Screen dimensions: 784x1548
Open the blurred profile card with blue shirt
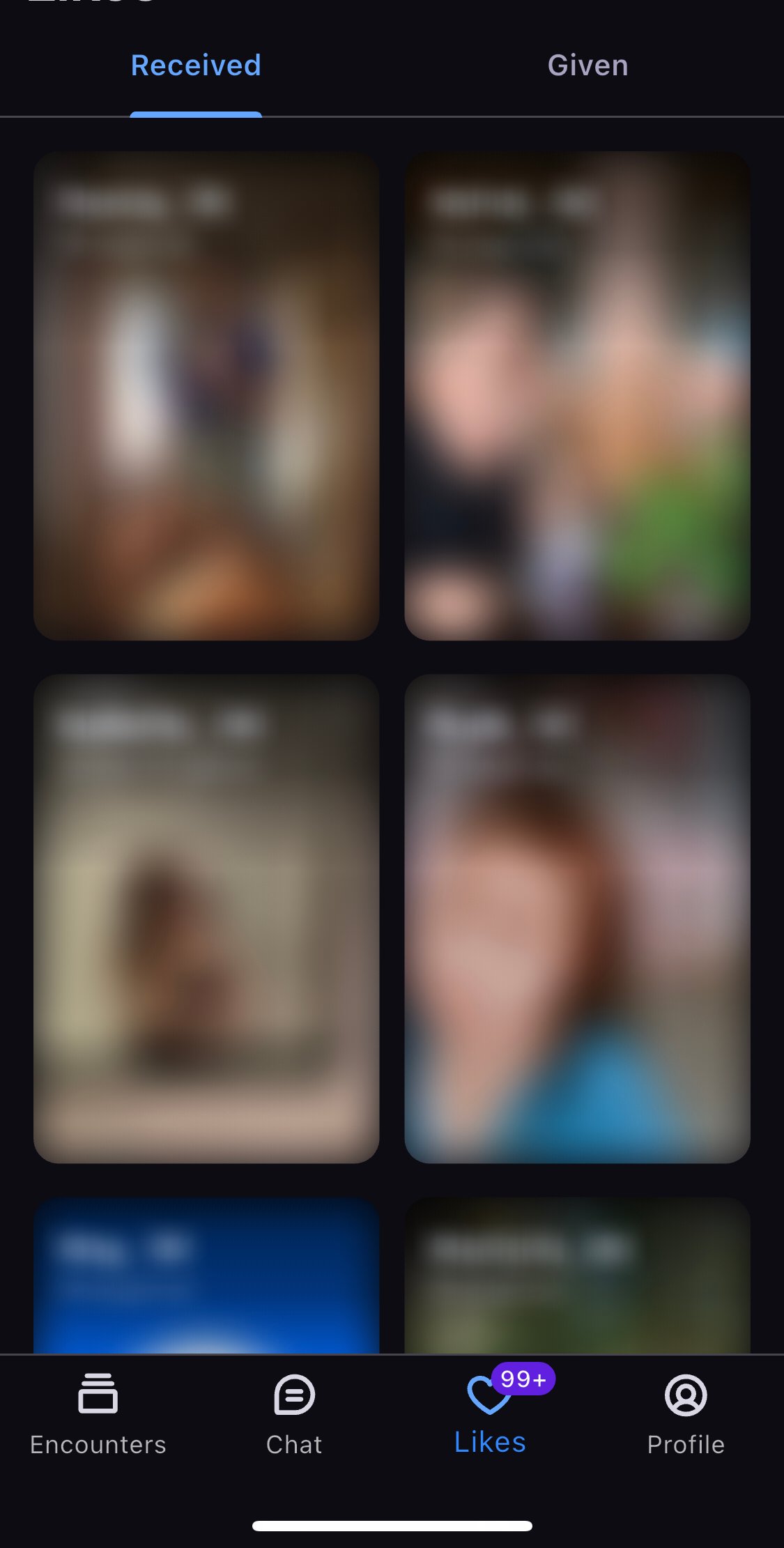click(x=577, y=919)
